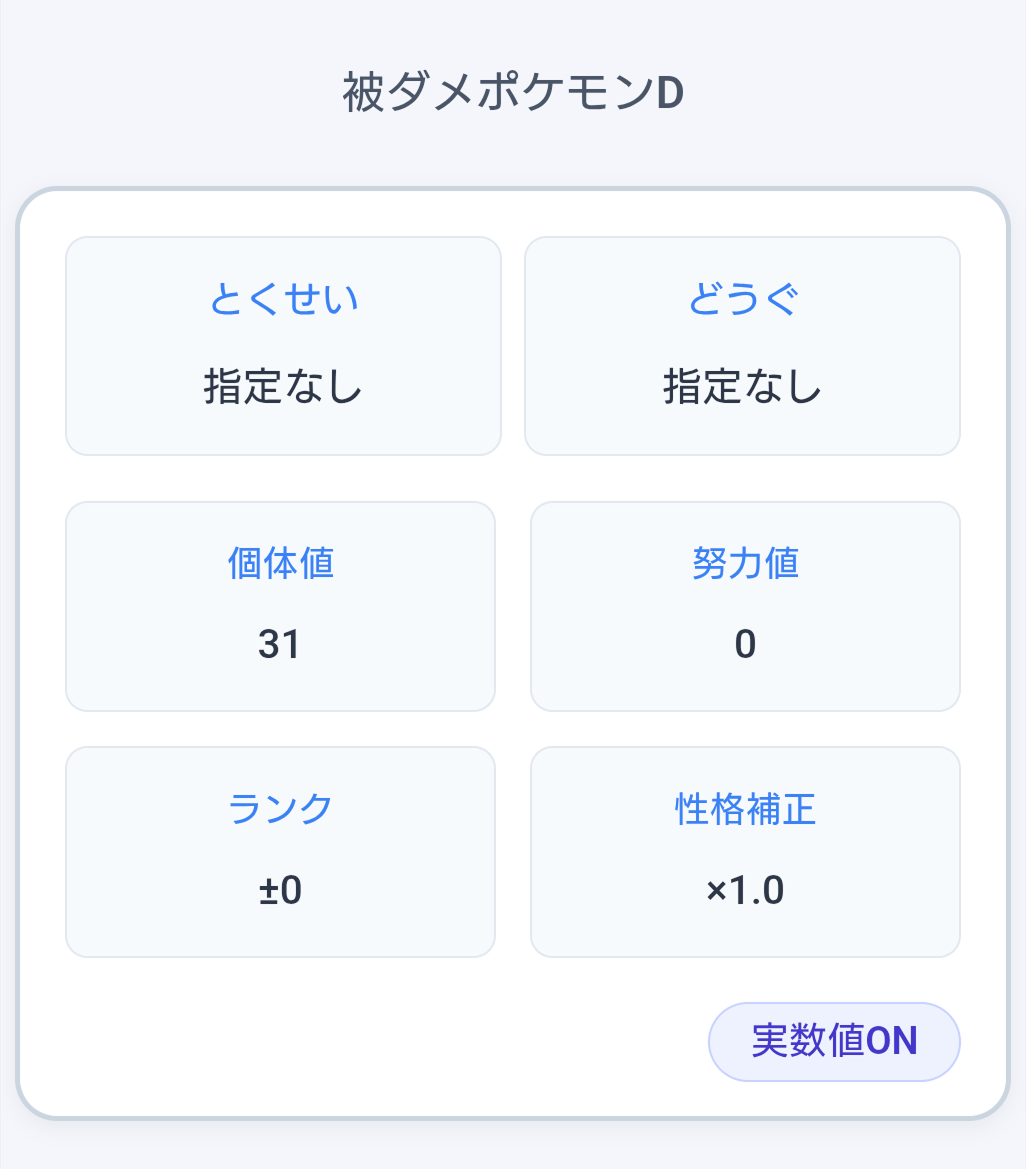The image size is (1026, 1169).
Task: Click the 指定なし value under どうぐ
Action: 742,388
